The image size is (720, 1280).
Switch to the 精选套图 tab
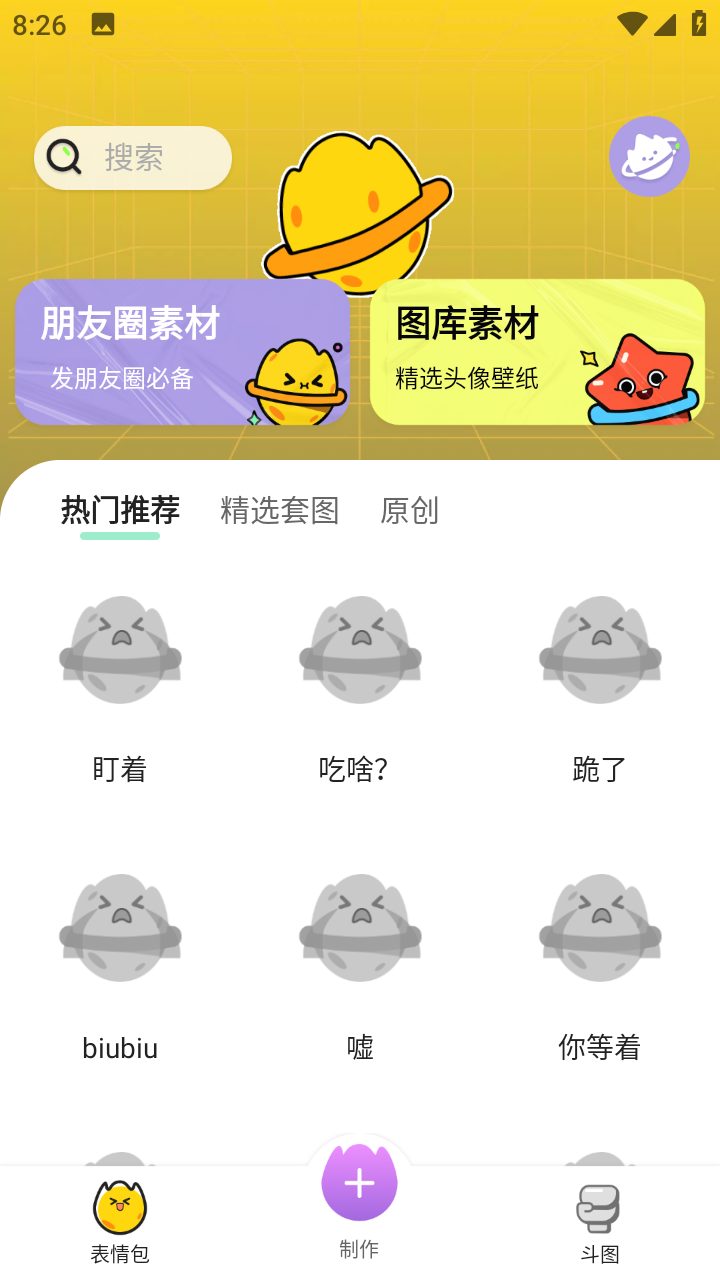pos(279,510)
